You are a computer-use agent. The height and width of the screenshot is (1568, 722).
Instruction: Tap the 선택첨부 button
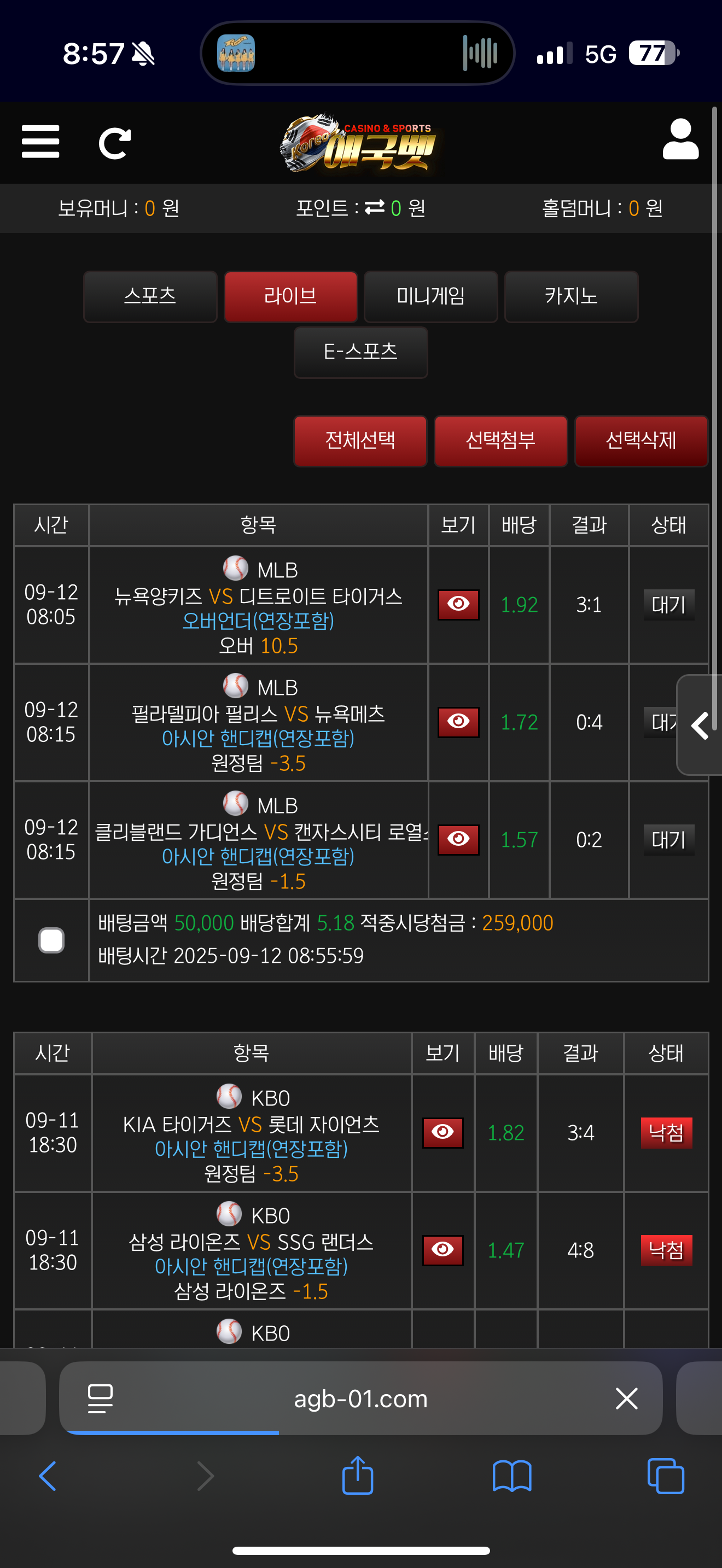coord(500,441)
